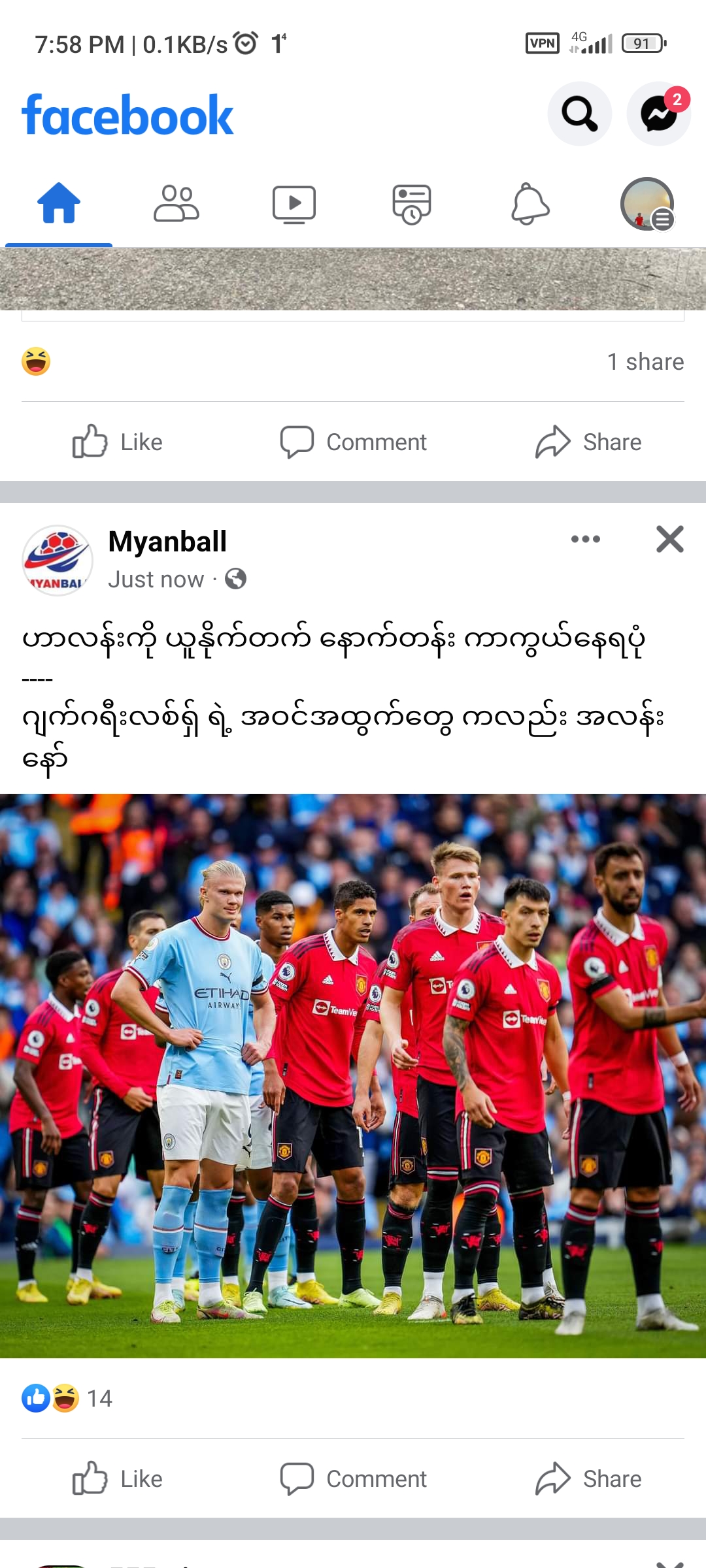View who shared the upper post
Image resolution: width=706 pixels, height=1568 pixels.
coord(645,362)
